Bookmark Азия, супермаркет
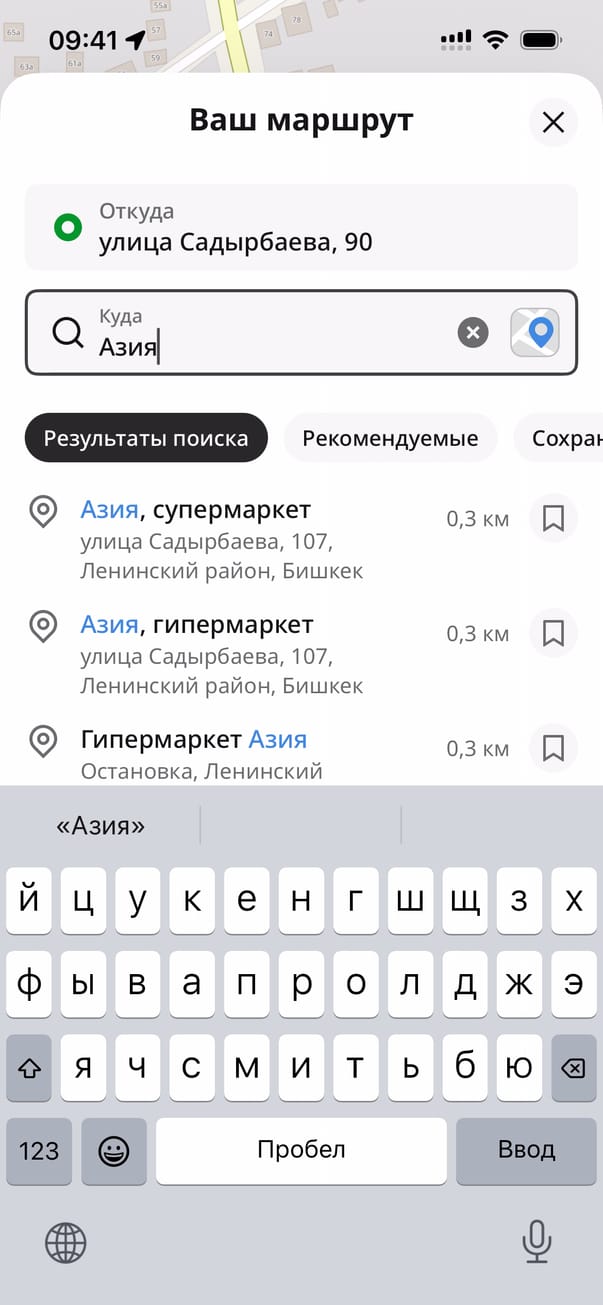The width and height of the screenshot is (603, 1305). pyautogui.click(x=553, y=518)
